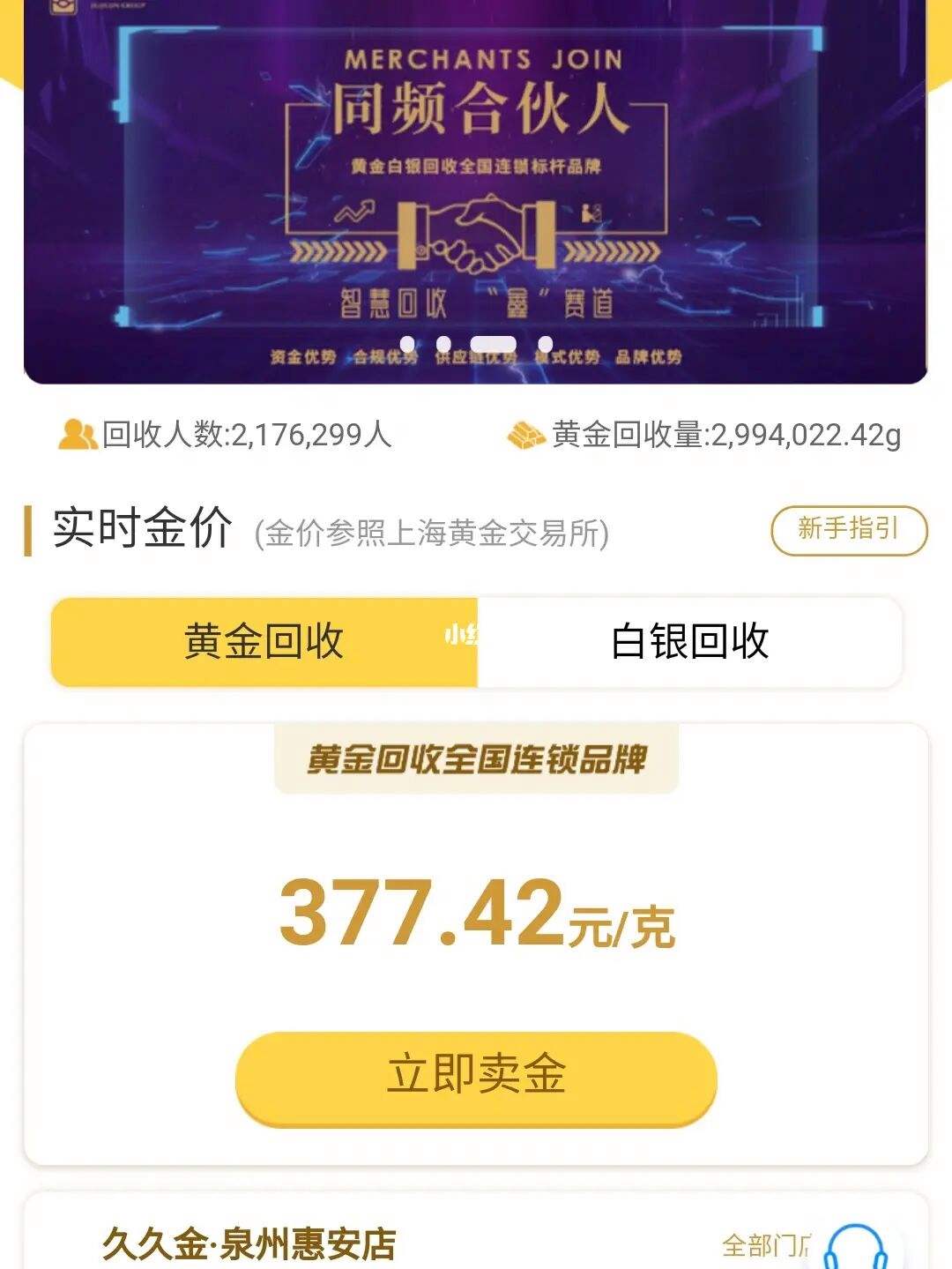View 全部门店 all stores list

(764, 1245)
